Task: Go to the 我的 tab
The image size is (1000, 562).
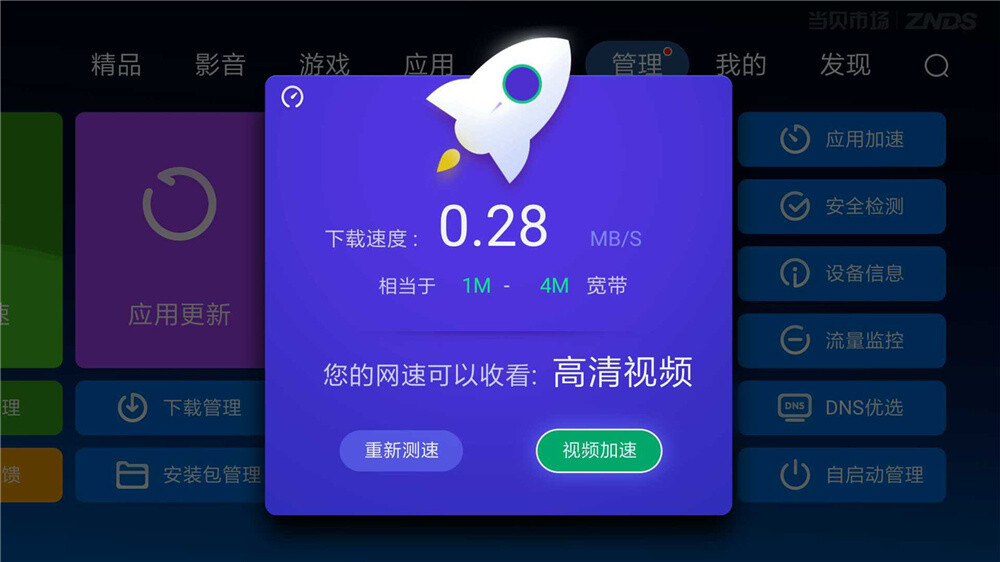Action: 741,66
